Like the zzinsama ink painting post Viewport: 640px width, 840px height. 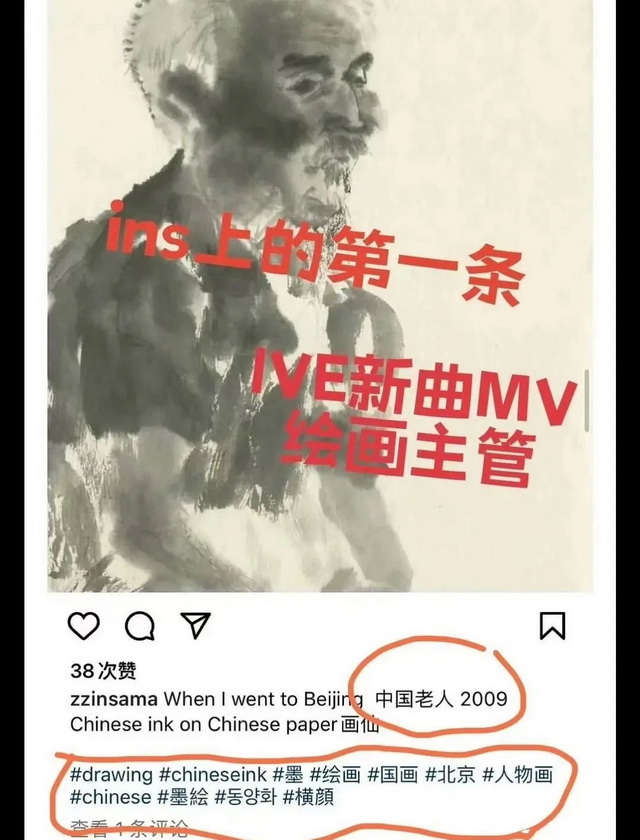click(84, 626)
